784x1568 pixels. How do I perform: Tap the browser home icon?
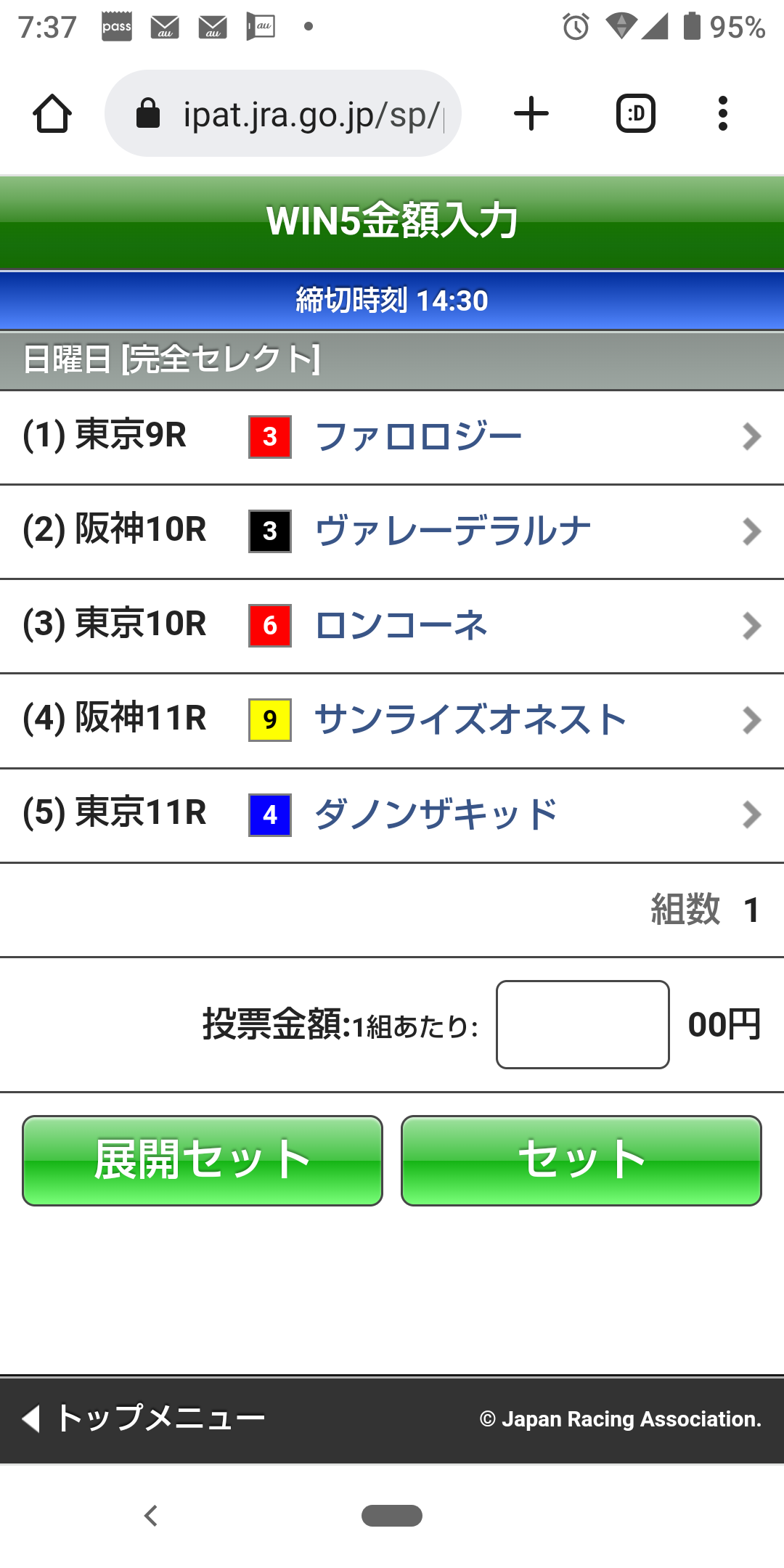pos(52,114)
